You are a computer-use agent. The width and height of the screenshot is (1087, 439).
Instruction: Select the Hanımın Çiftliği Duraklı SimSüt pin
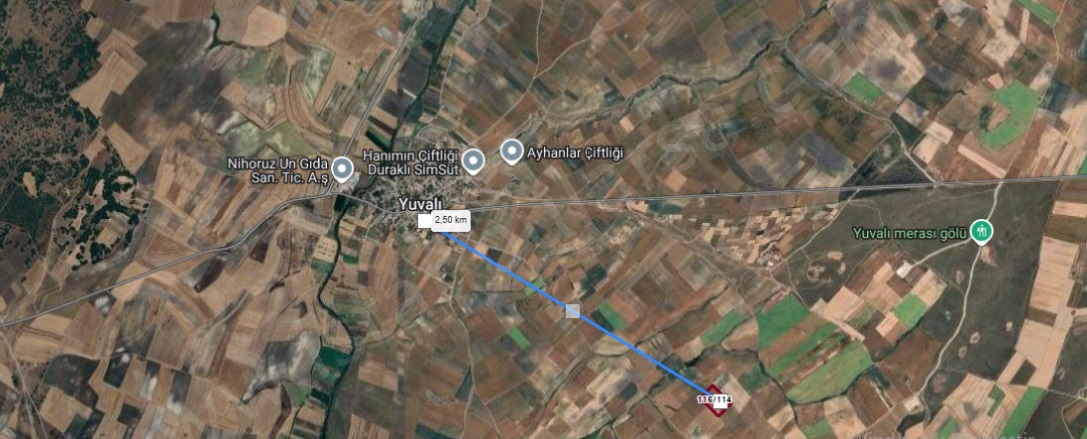473,159
